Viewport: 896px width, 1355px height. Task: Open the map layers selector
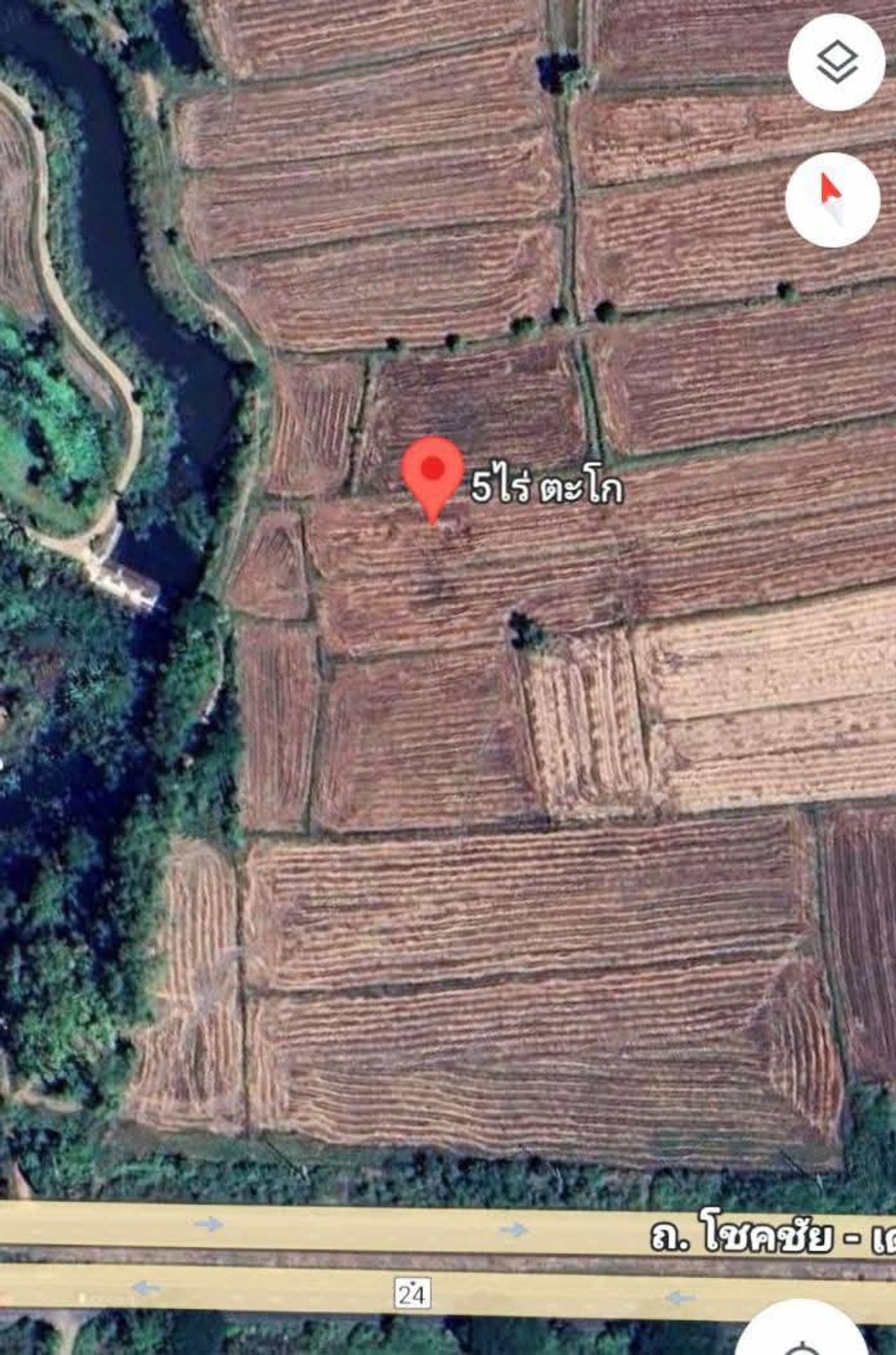(x=836, y=62)
